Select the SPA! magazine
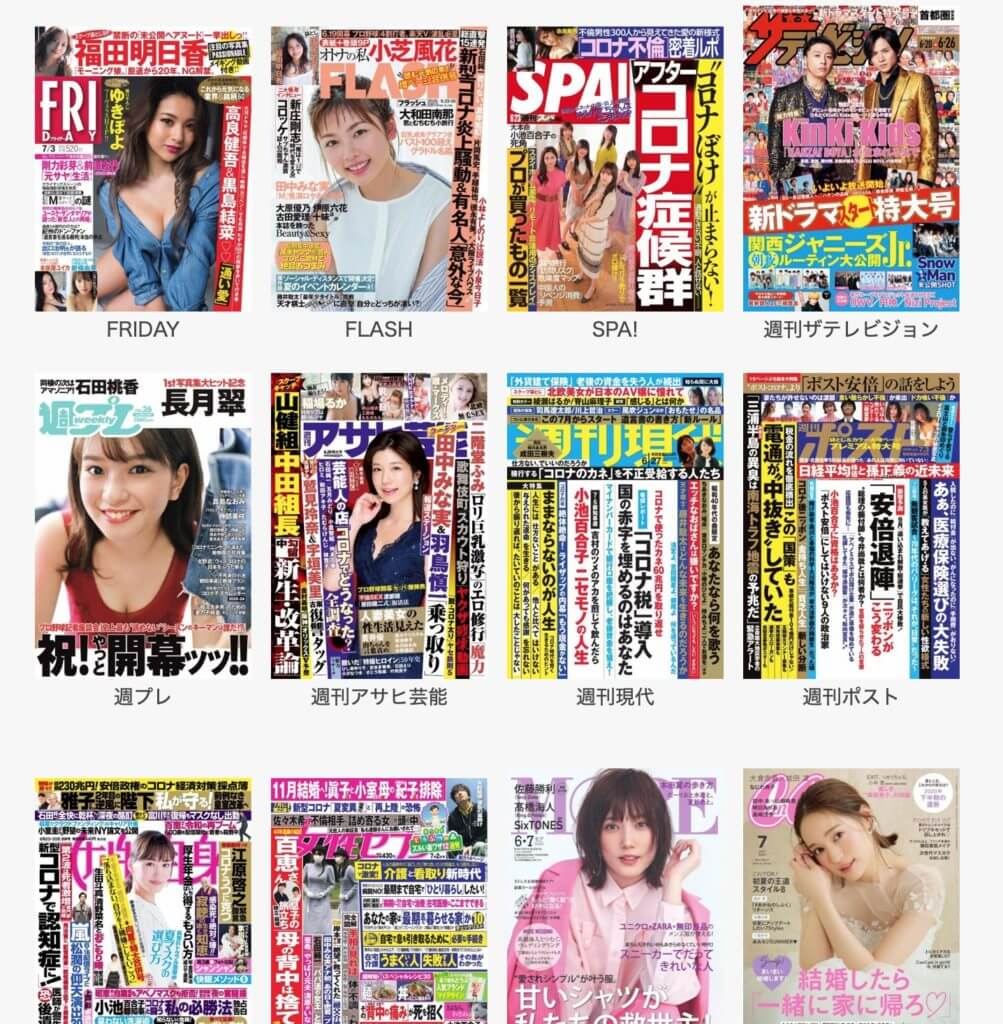This screenshot has width=1003, height=1024. click(614, 168)
